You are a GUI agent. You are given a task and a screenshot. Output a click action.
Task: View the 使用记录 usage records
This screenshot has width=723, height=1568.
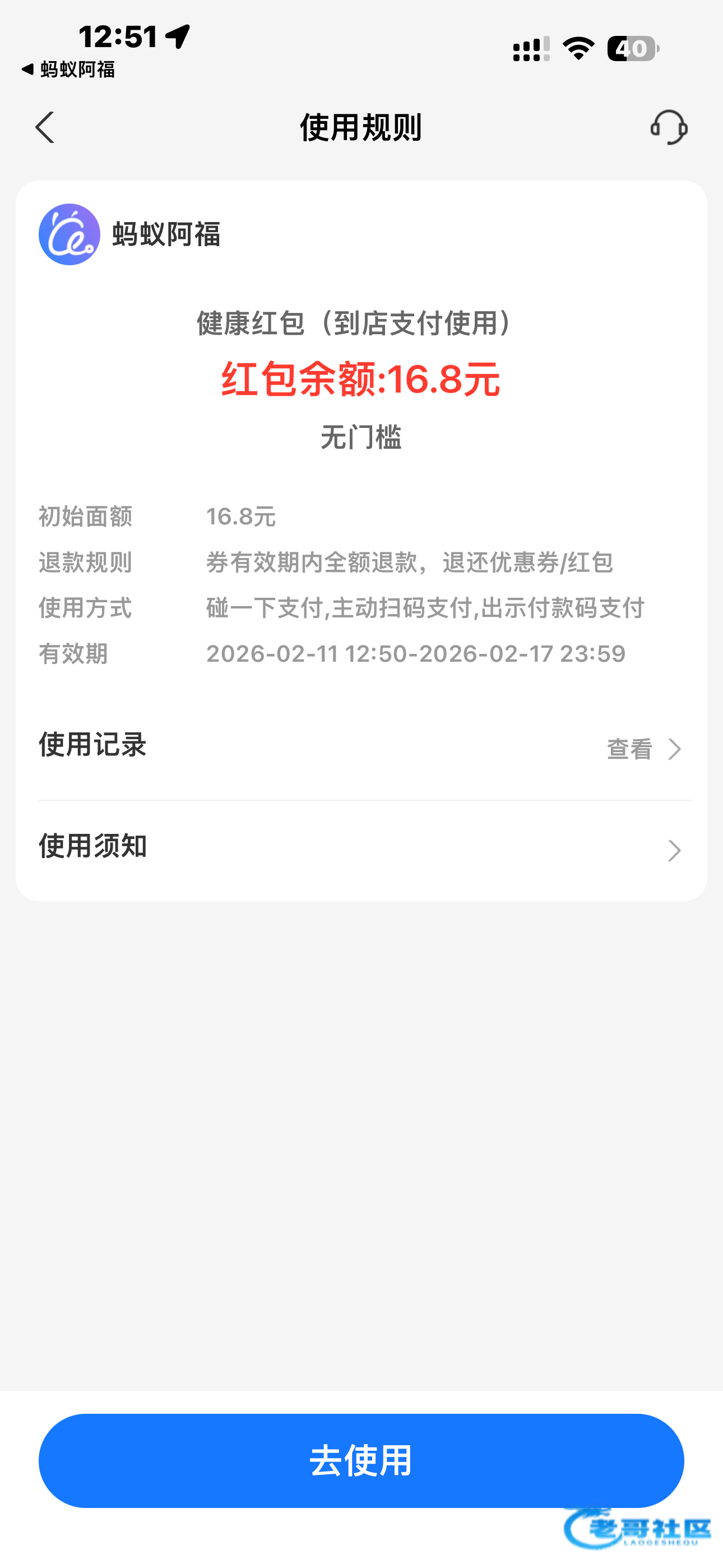(644, 749)
